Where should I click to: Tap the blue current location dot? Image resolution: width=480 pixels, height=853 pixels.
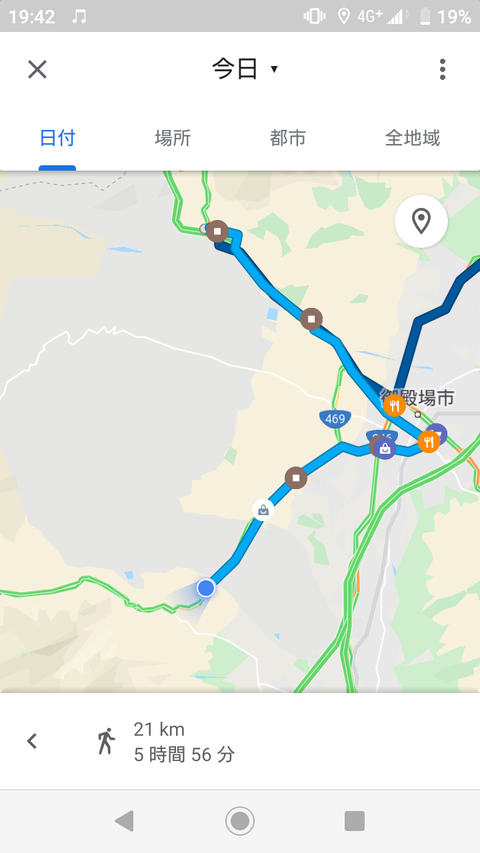(206, 588)
